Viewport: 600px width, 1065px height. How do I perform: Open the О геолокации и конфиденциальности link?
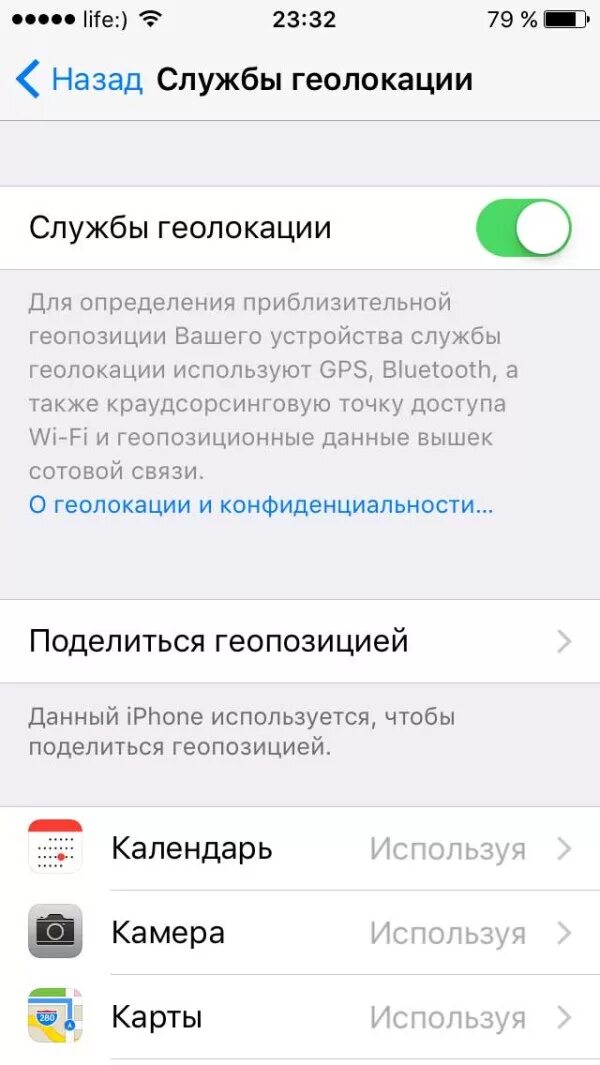click(261, 505)
